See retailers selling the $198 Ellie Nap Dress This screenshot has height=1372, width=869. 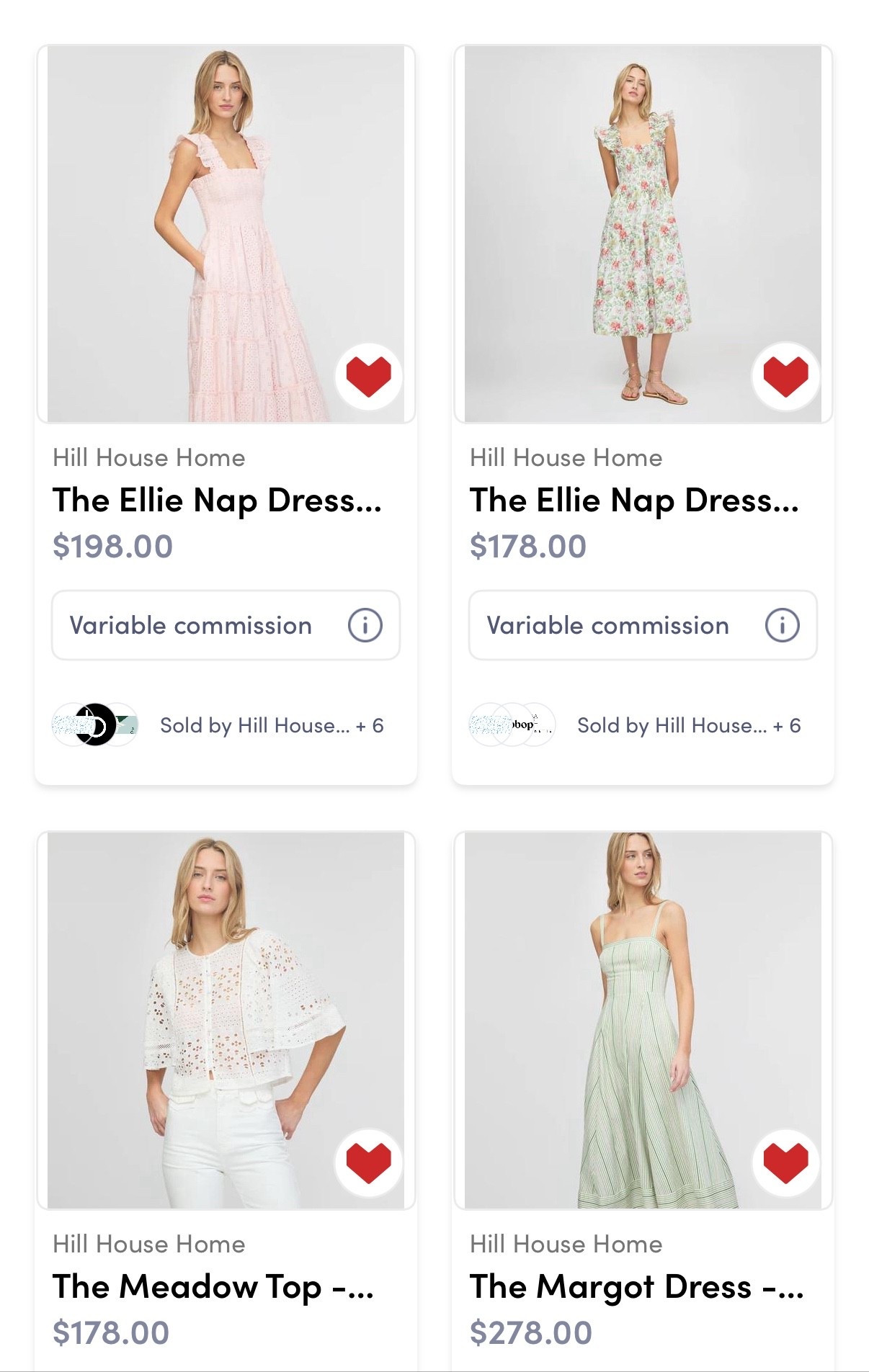point(271,725)
